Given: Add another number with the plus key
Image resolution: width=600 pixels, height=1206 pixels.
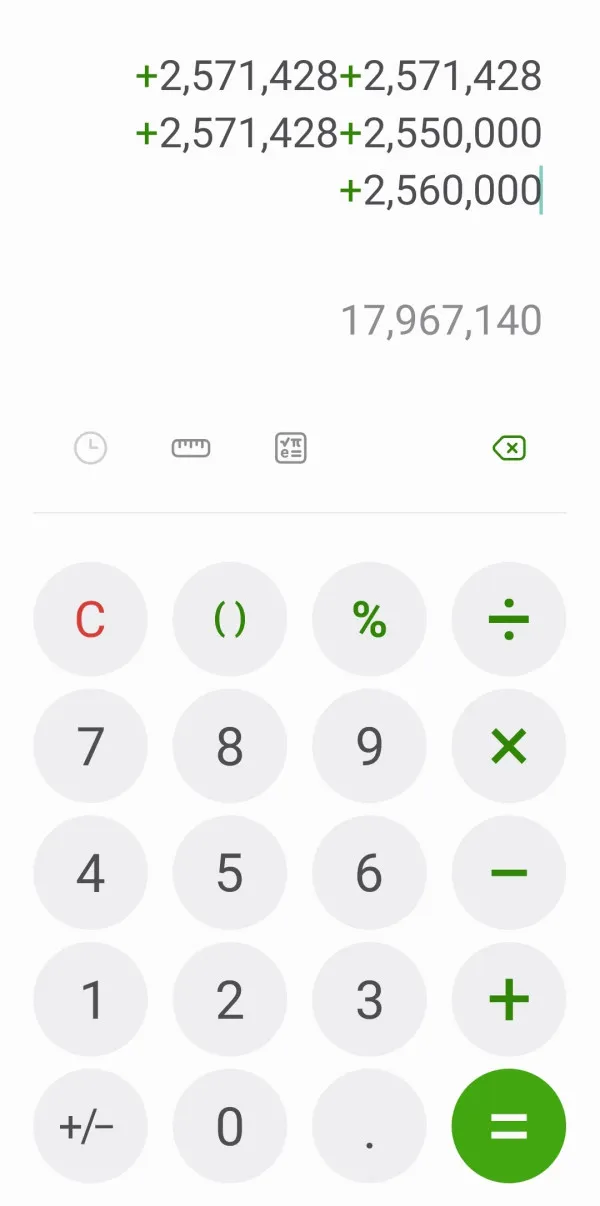Looking at the screenshot, I should pos(509,999).
